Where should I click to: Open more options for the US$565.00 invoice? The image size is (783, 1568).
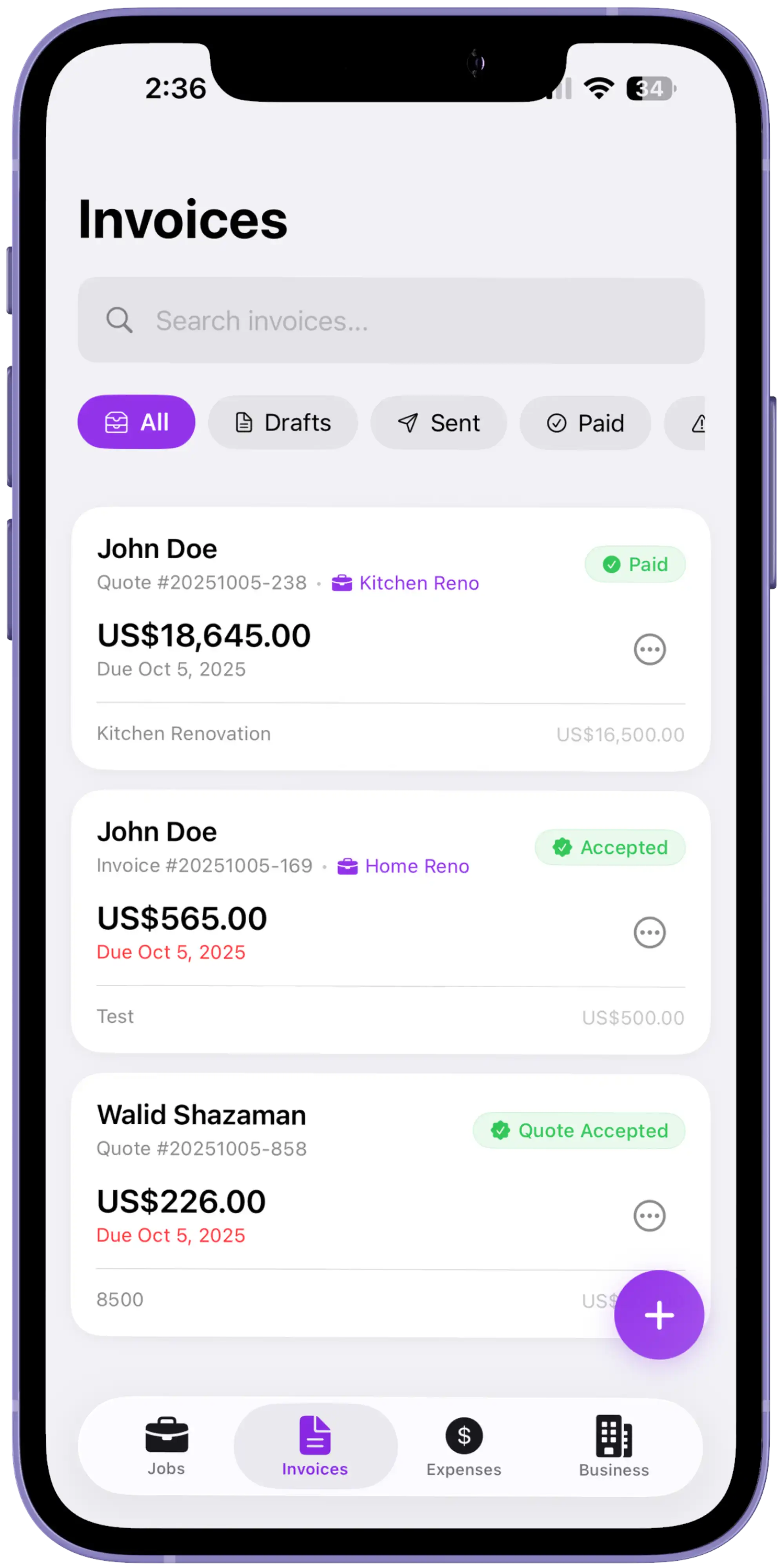[650, 933]
